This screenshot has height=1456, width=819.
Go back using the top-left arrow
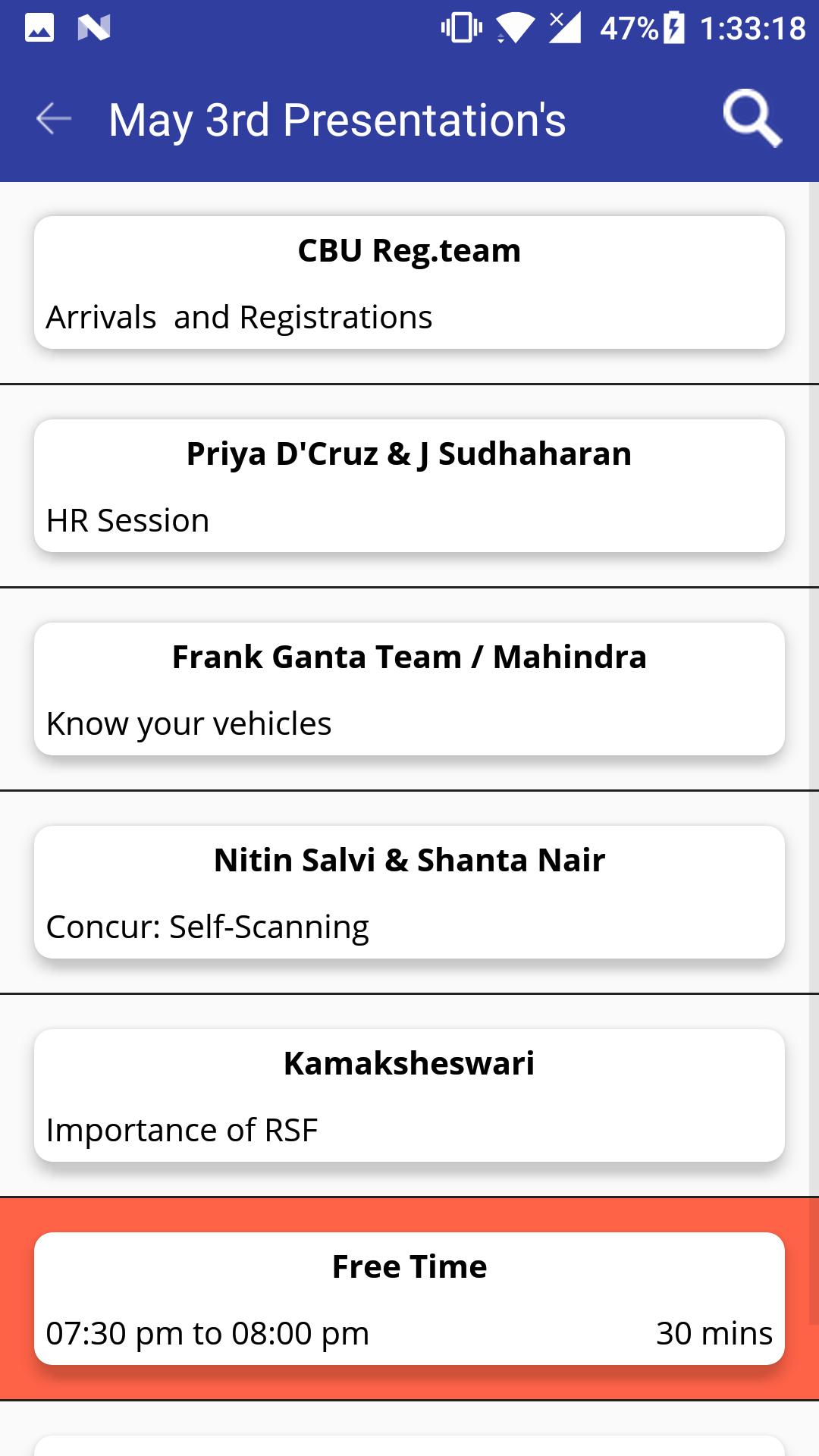(x=54, y=119)
